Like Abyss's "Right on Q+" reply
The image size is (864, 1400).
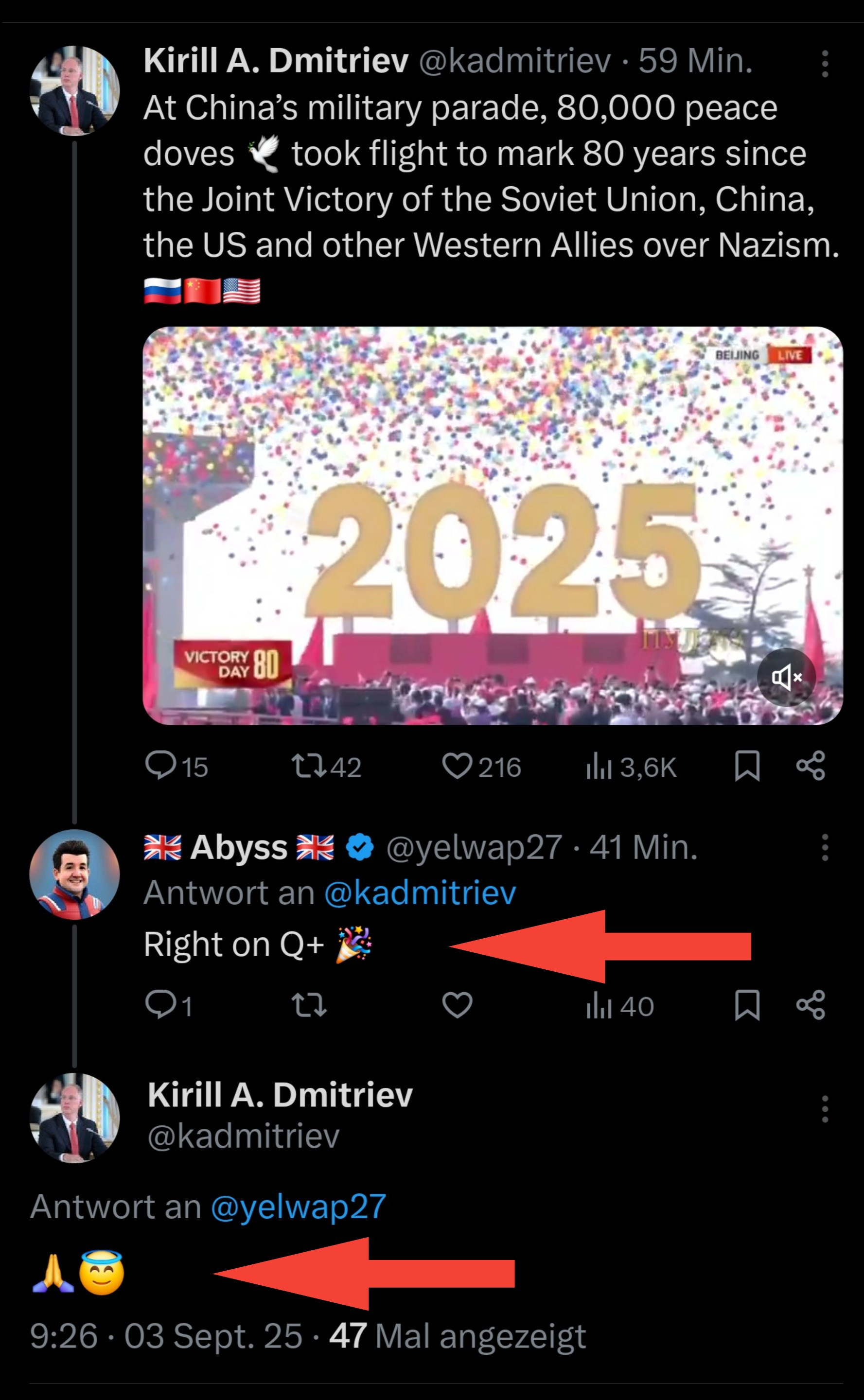click(x=457, y=1005)
